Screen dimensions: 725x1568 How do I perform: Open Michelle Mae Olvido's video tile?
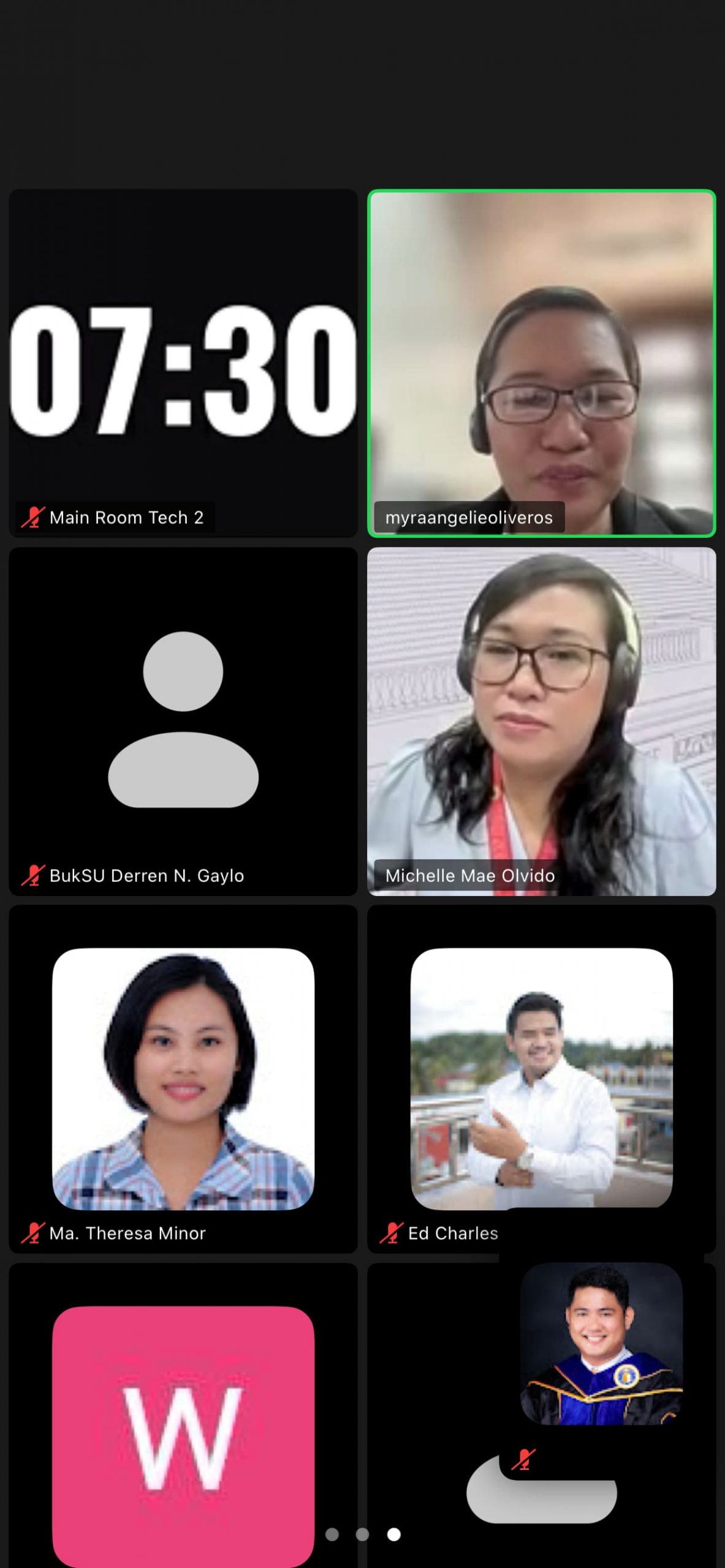pos(541,721)
